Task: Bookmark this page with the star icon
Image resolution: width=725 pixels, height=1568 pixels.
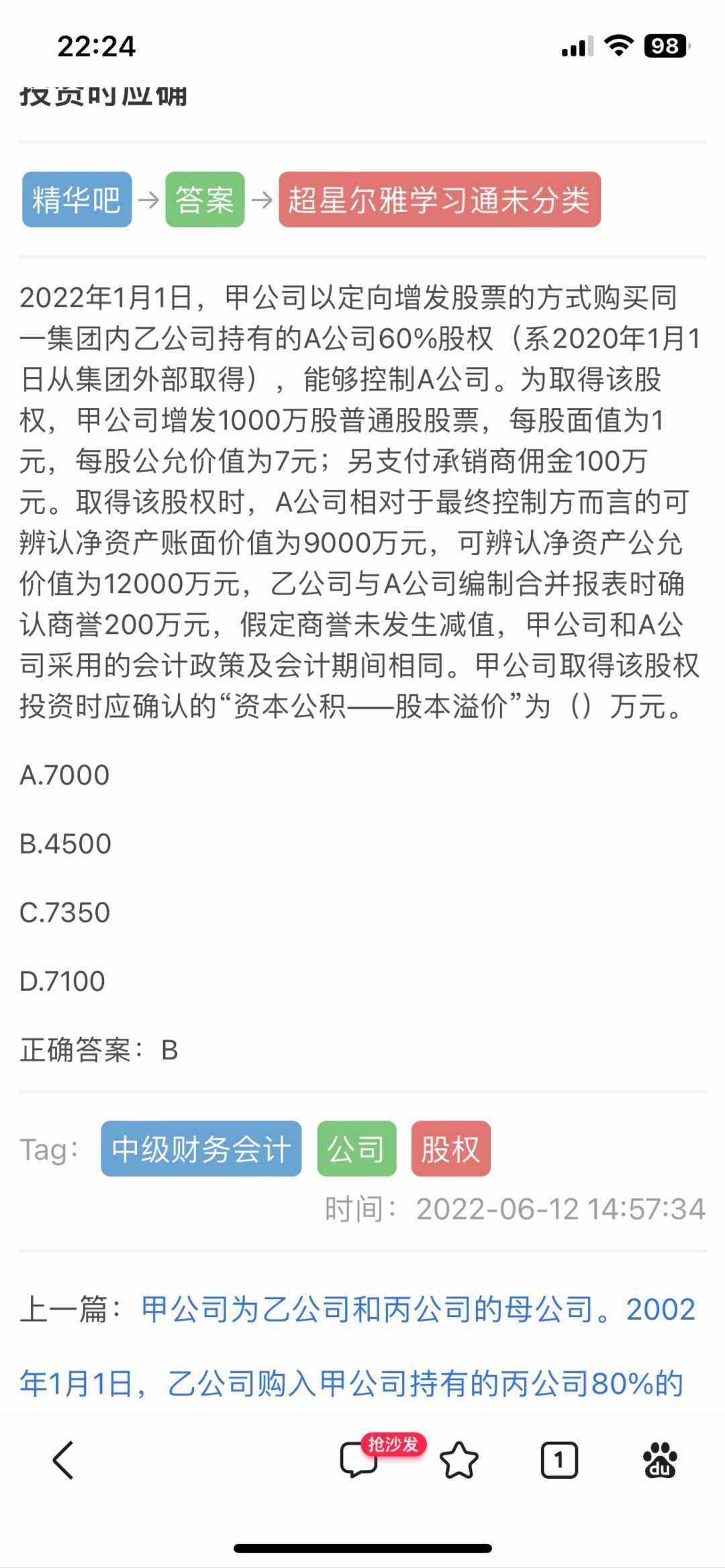Action: point(459,1460)
